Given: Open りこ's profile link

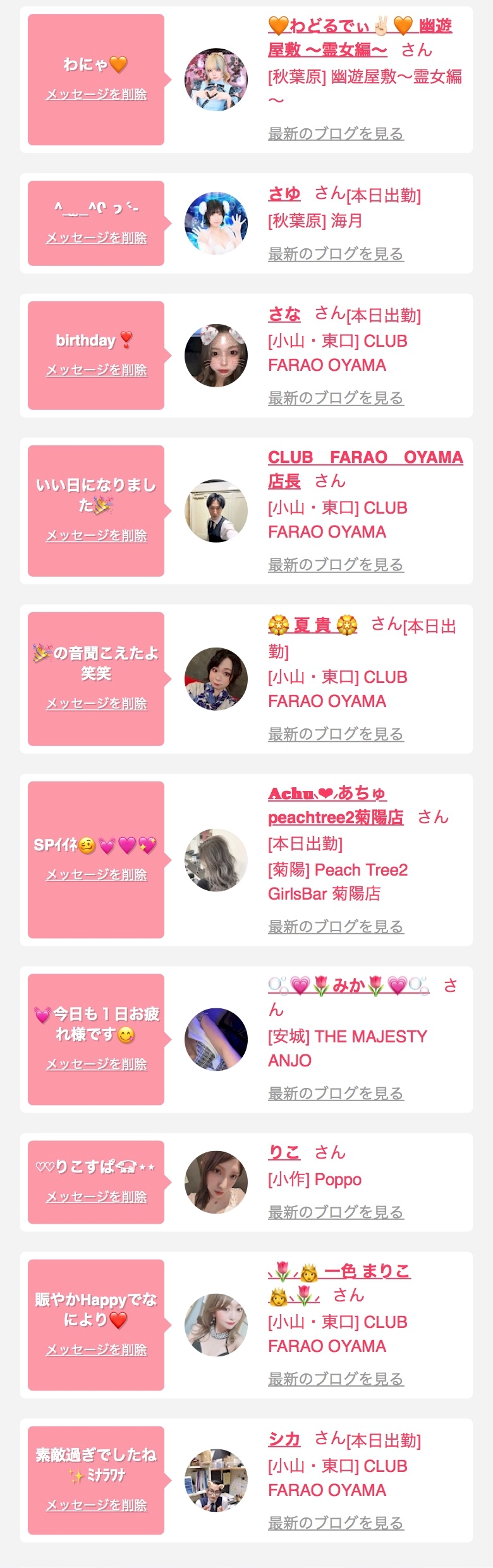Looking at the screenshot, I should point(284,1152).
